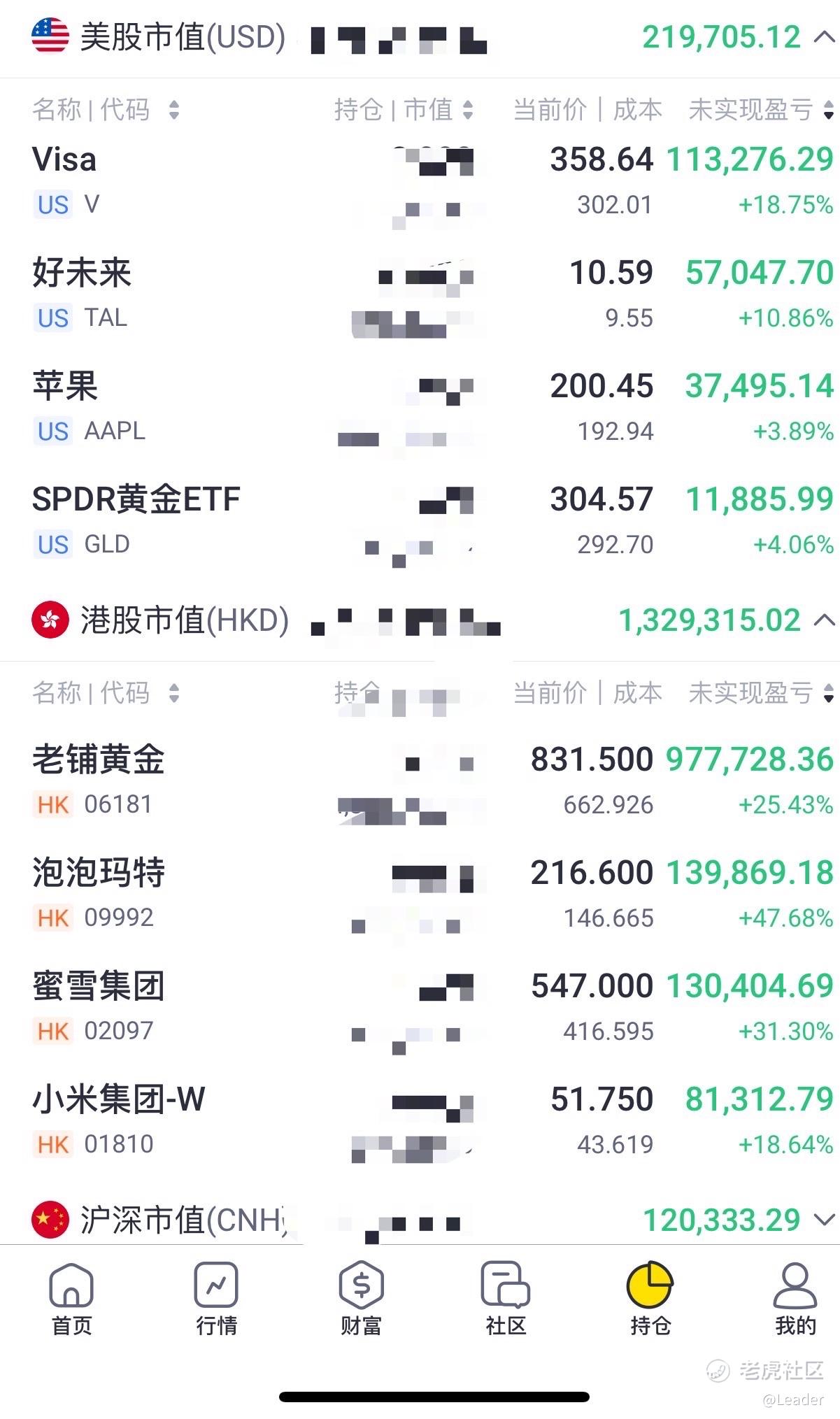Open the 好未来 TAL holding
The height and width of the screenshot is (1419, 840).
[x=420, y=294]
